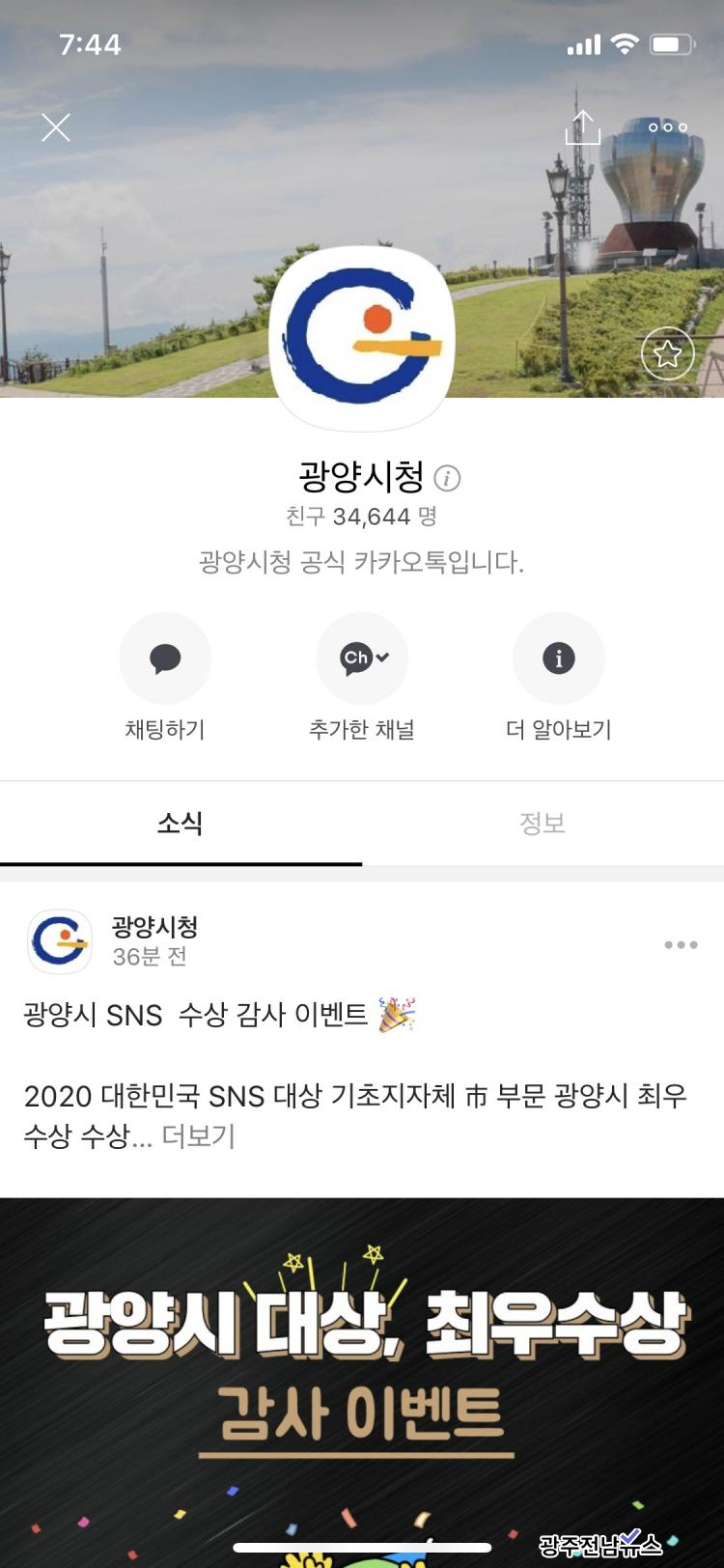The image size is (724, 1568).
Task: Expand the post text with 더보기
Action: [x=198, y=1136]
